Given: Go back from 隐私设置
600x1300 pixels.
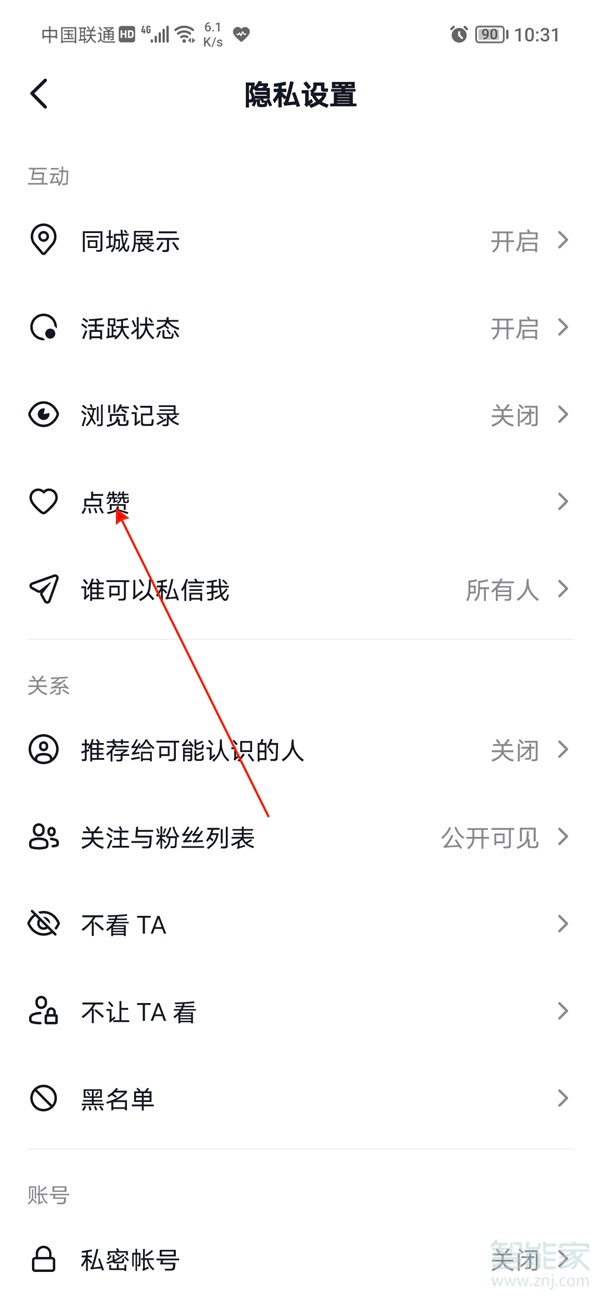Looking at the screenshot, I should 39,95.
